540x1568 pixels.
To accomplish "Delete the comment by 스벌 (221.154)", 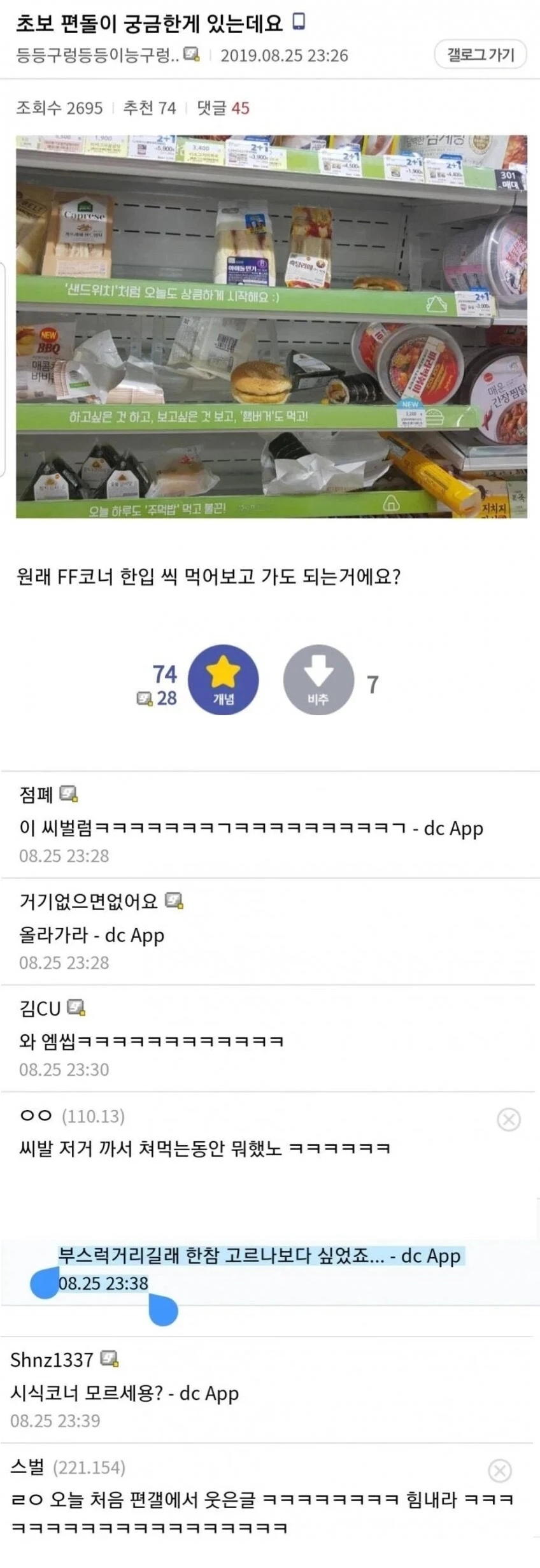I will (x=499, y=1471).
